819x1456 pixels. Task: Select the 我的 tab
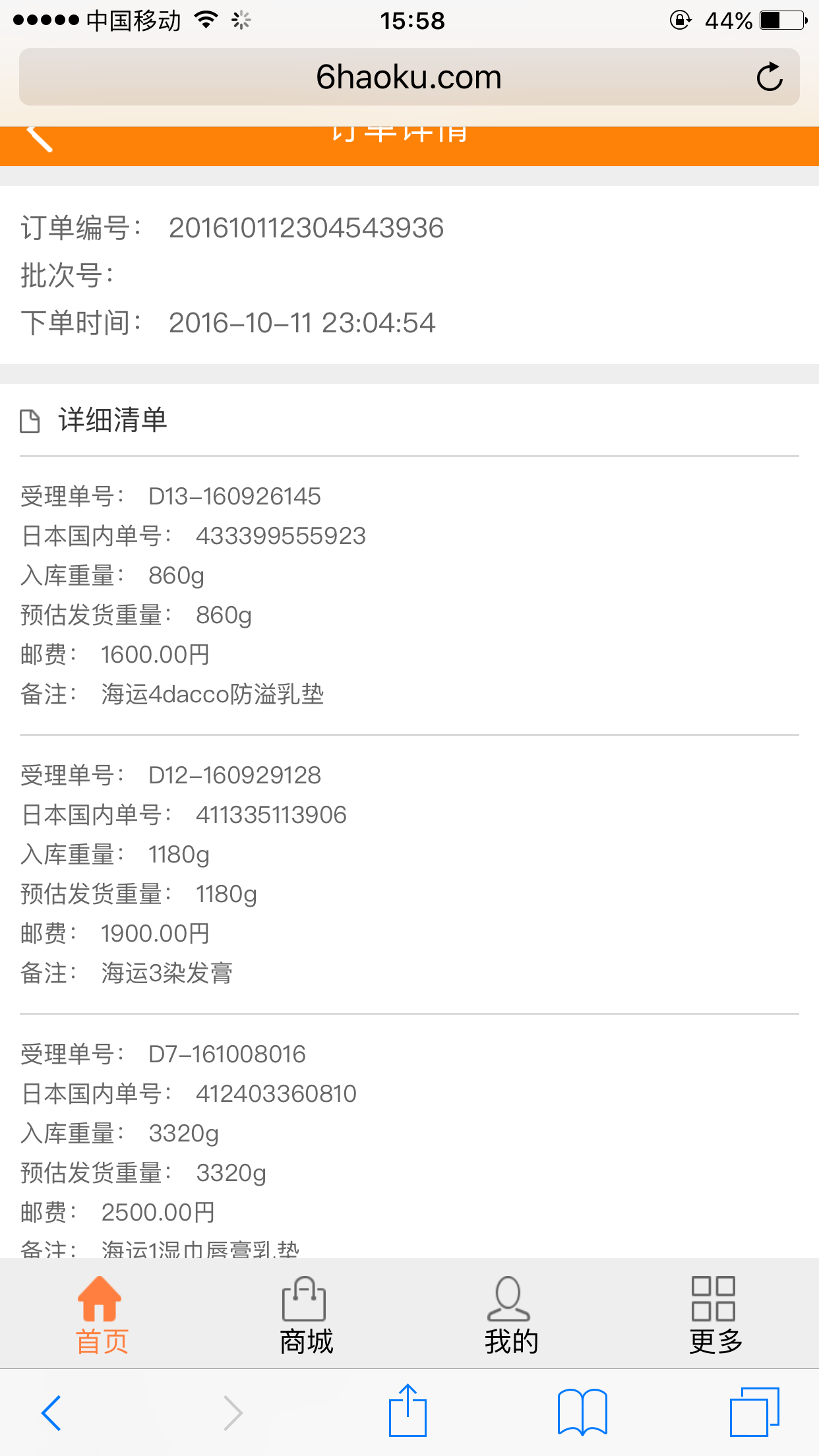pyautogui.click(x=511, y=1315)
